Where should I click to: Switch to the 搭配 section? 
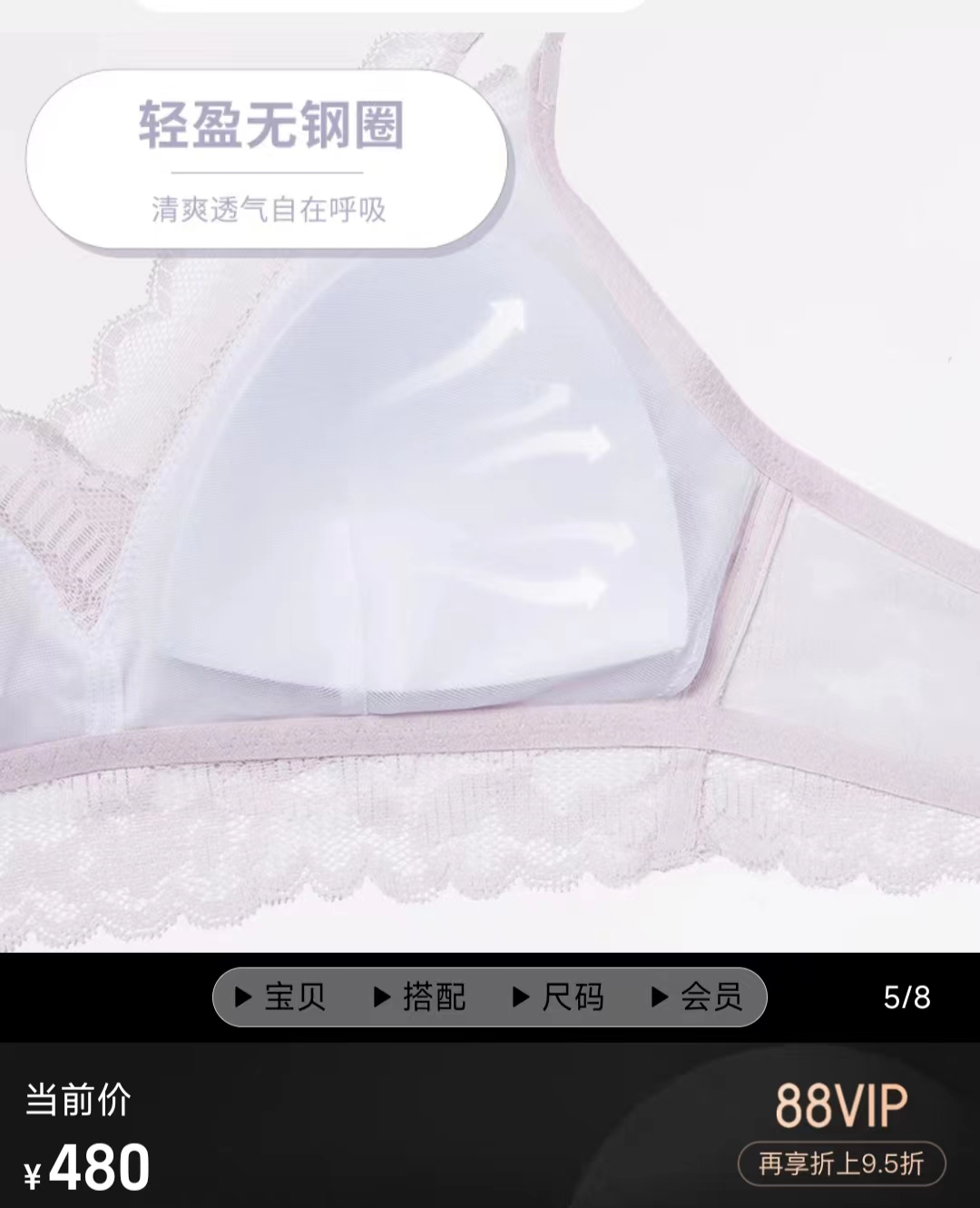421,997
